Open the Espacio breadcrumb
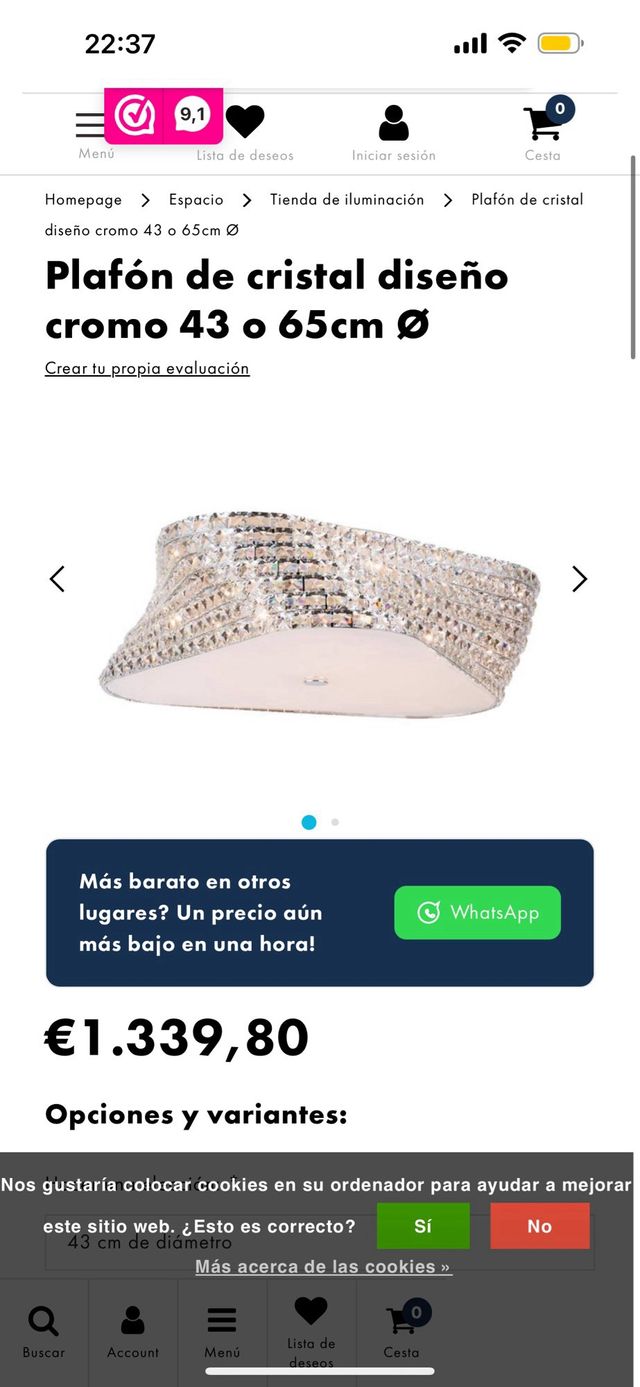Image resolution: width=640 pixels, height=1387 pixels. pos(196,200)
